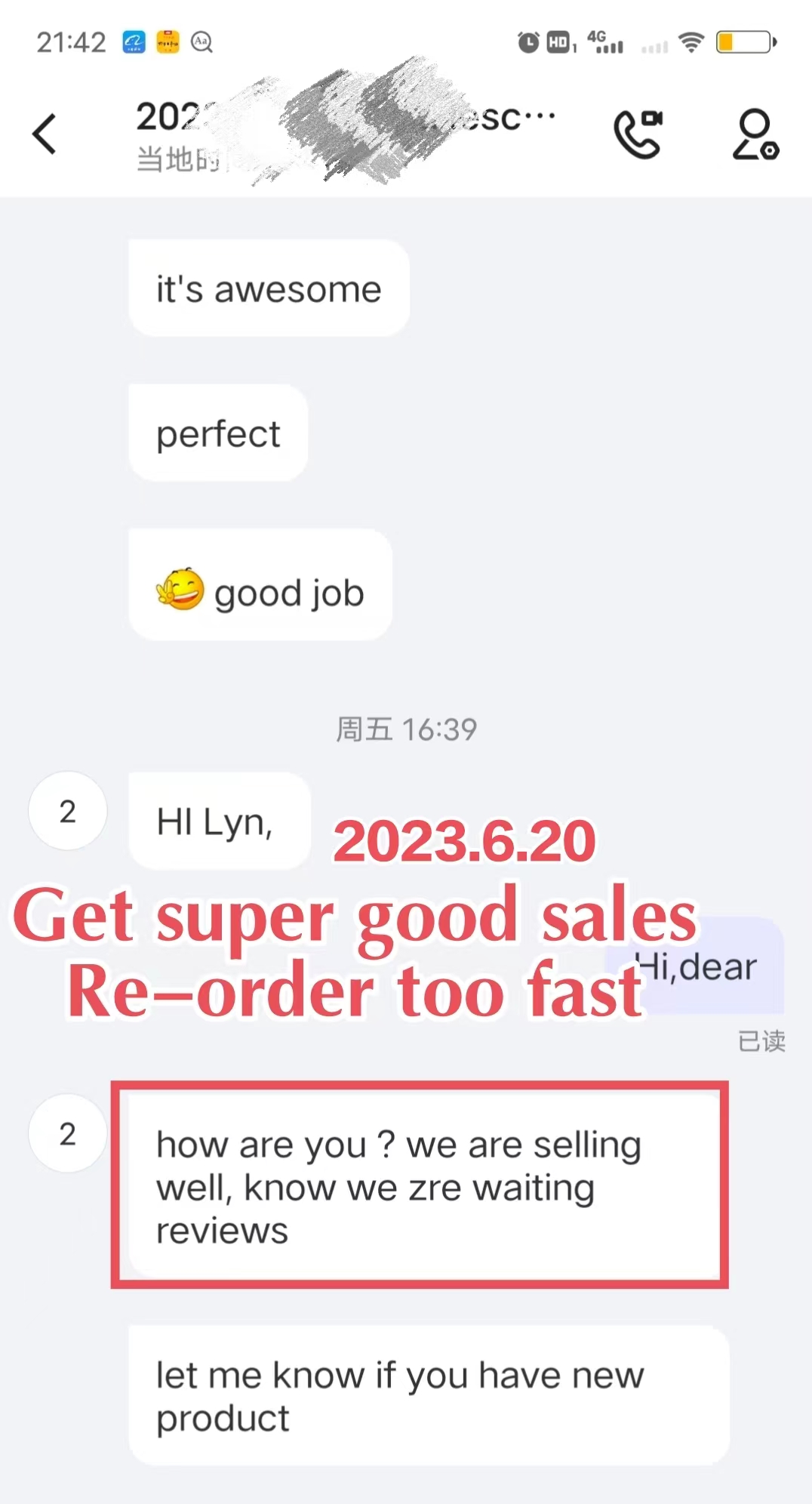Go back using the left chevron arrow
The height and width of the screenshot is (1504, 812).
(x=43, y=132)
